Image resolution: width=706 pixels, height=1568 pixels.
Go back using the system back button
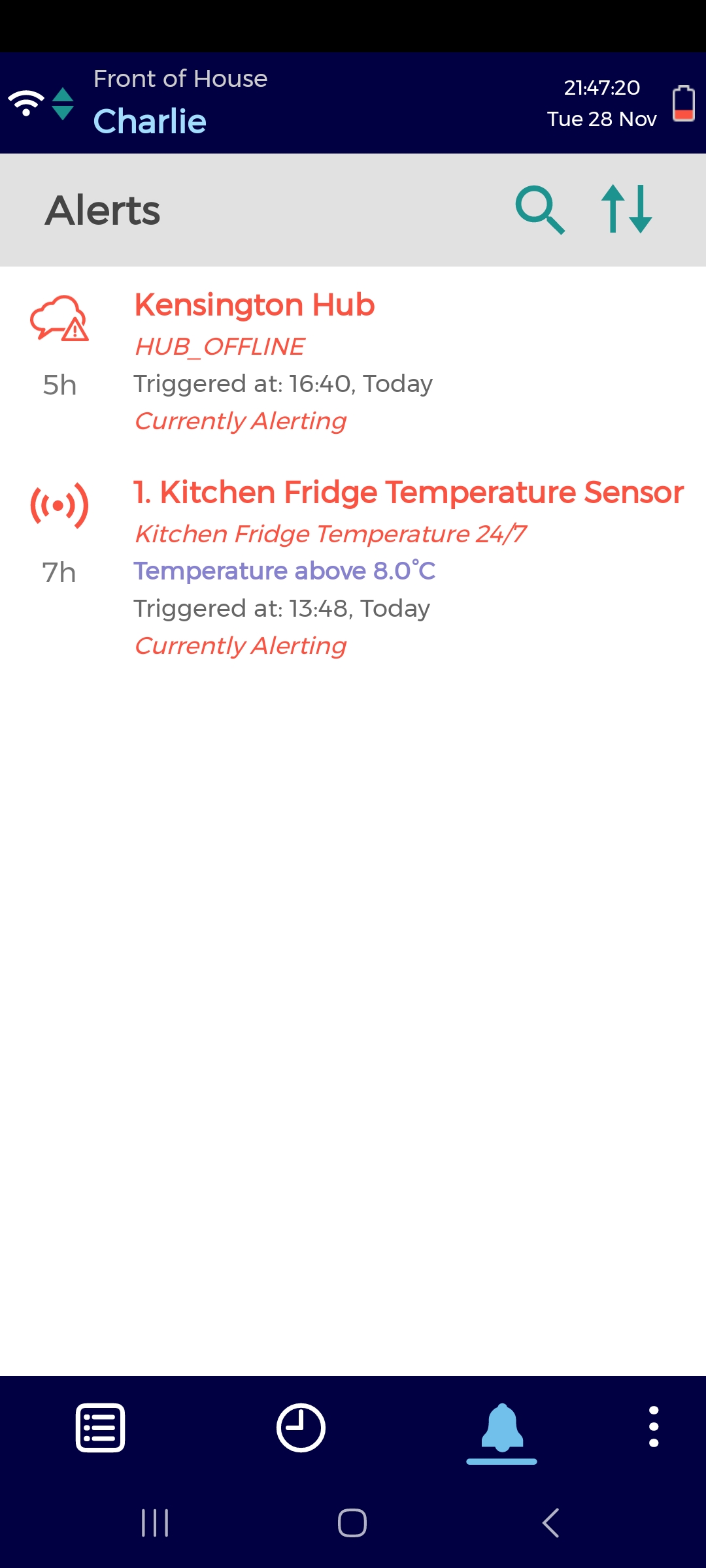click(550, 1523)
